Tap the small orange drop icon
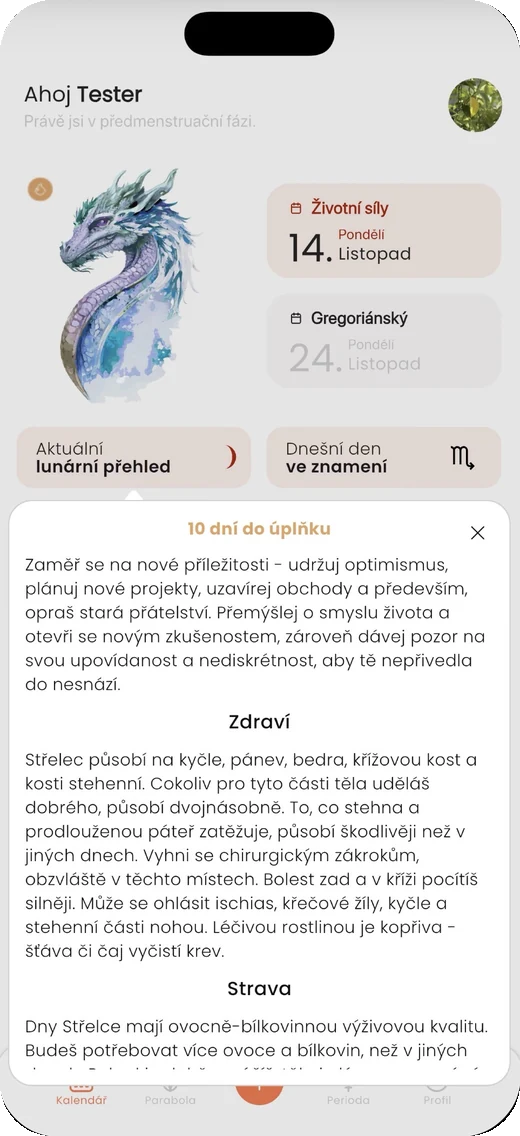Image resolution: width=520 pixels, height=1136 pixels. (41, 190)
